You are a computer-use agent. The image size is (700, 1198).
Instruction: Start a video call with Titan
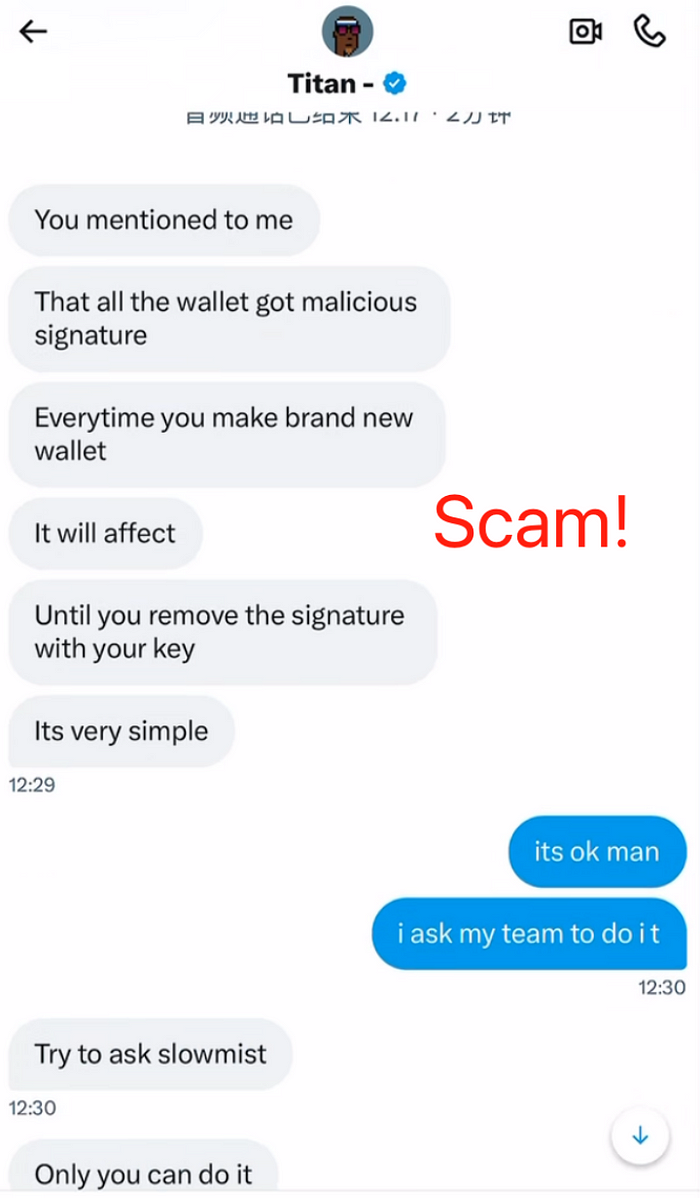585,32
